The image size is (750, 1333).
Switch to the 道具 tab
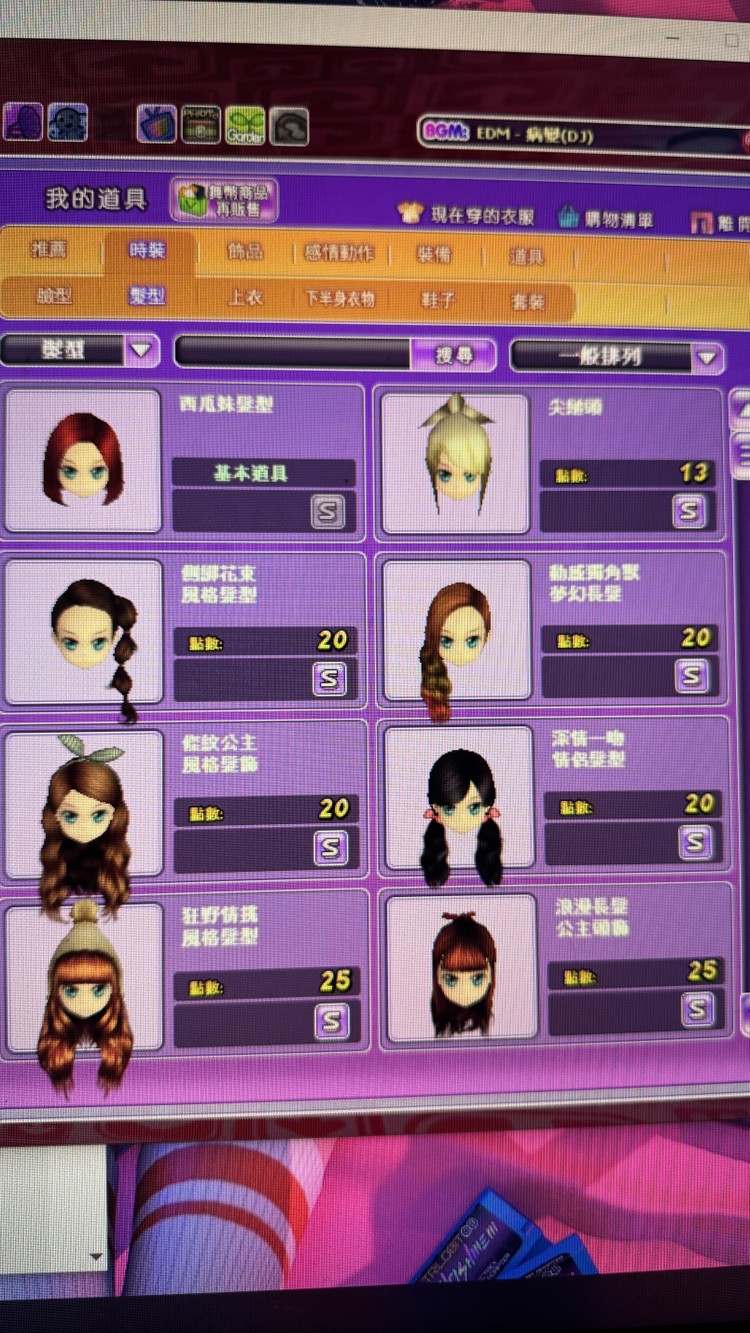[x=526, y=257]
